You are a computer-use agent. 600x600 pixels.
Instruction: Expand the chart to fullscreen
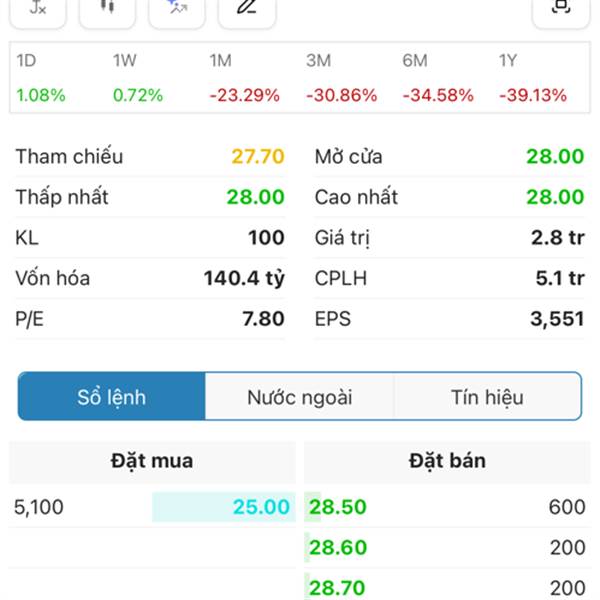coord(560,8)
